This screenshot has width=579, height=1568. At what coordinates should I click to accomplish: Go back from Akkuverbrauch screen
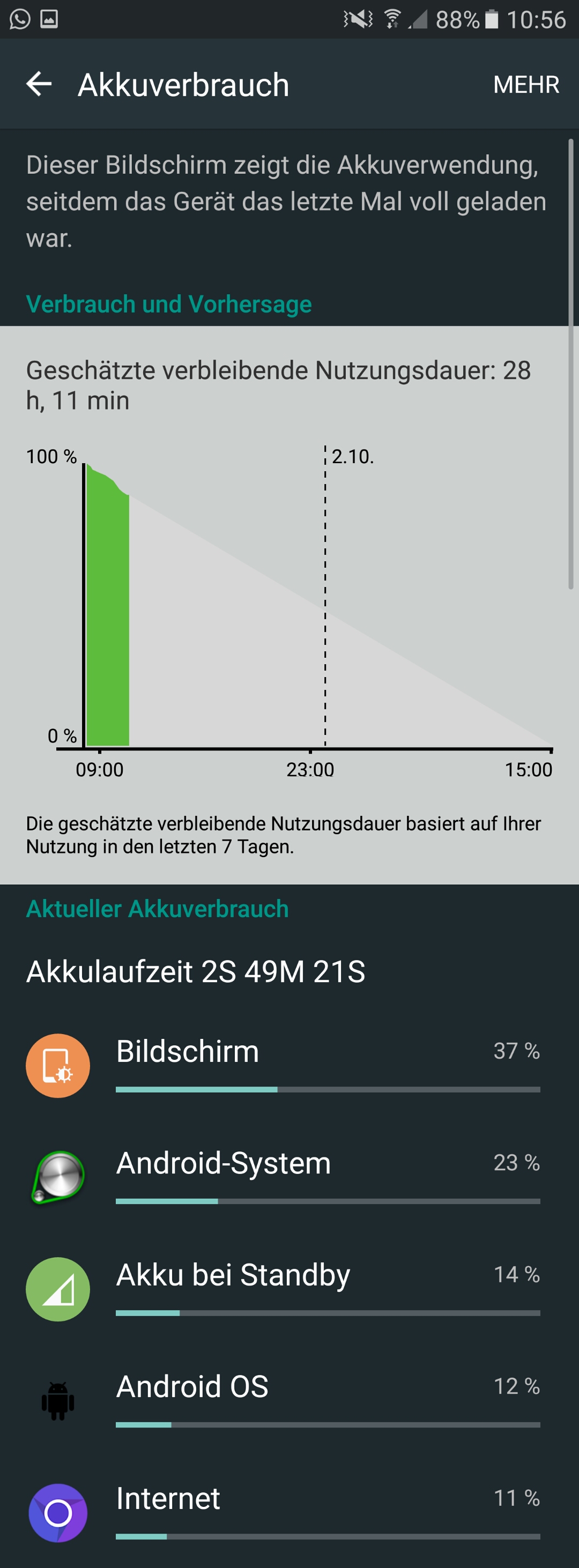(39, 84)
